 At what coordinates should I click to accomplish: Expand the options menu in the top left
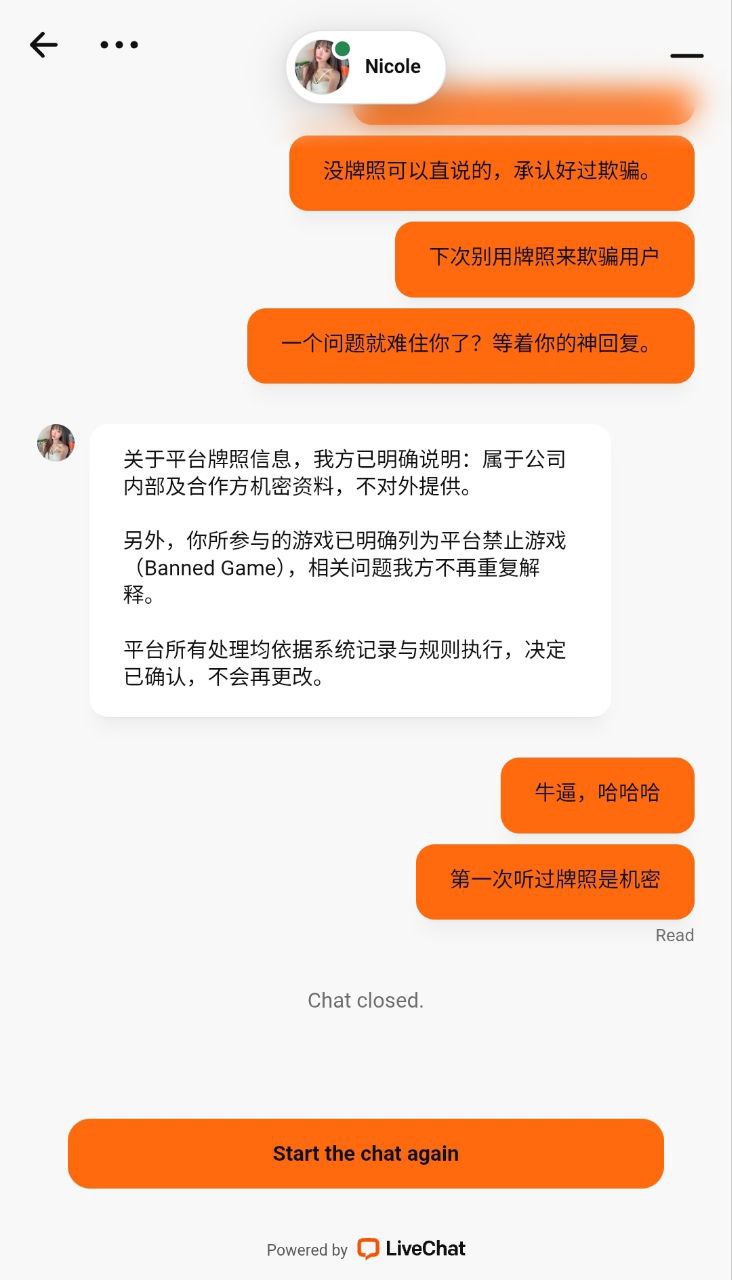118,44
